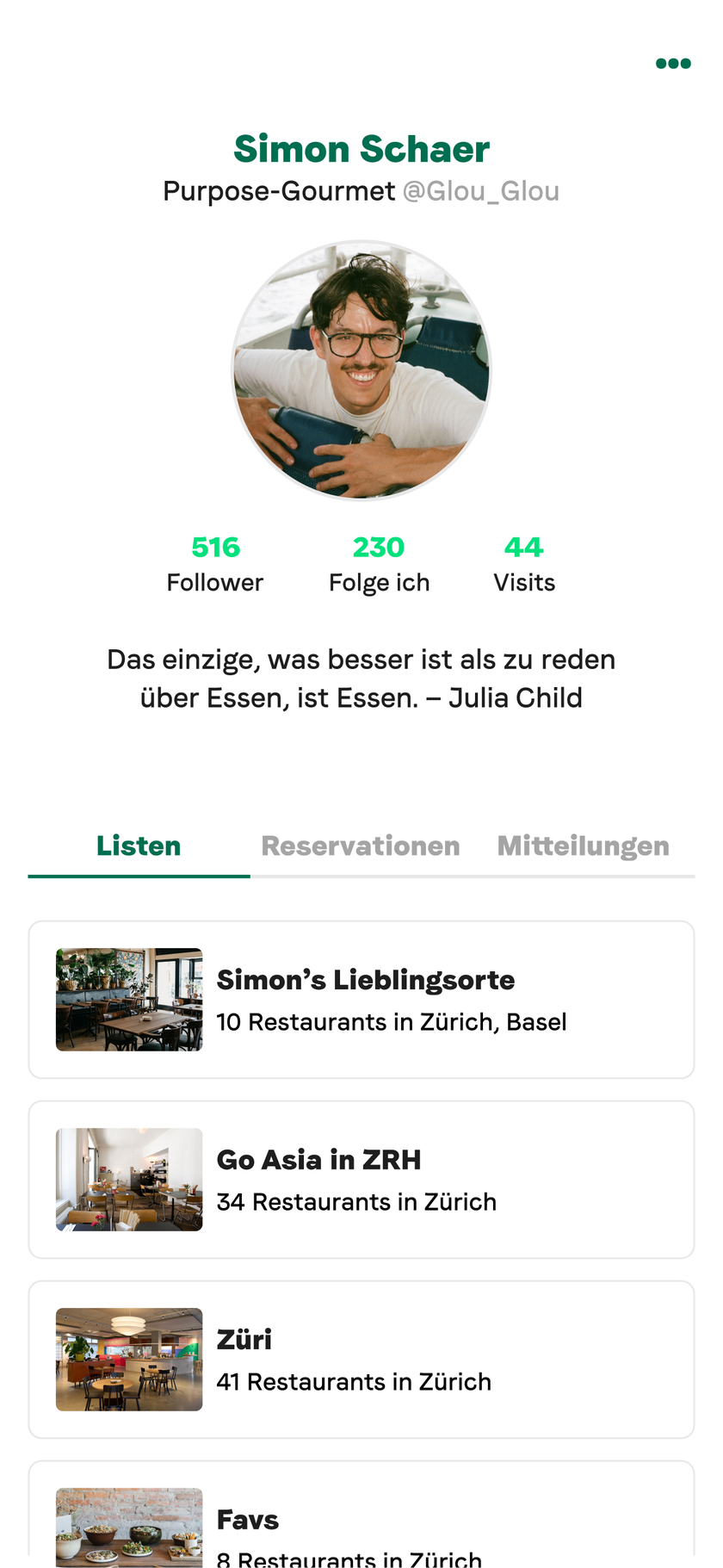The height and width of the screenshot is (1568, 723).
Task: Open 10 Restaurants in Zürich, Basel
Action: [392, 1021]
